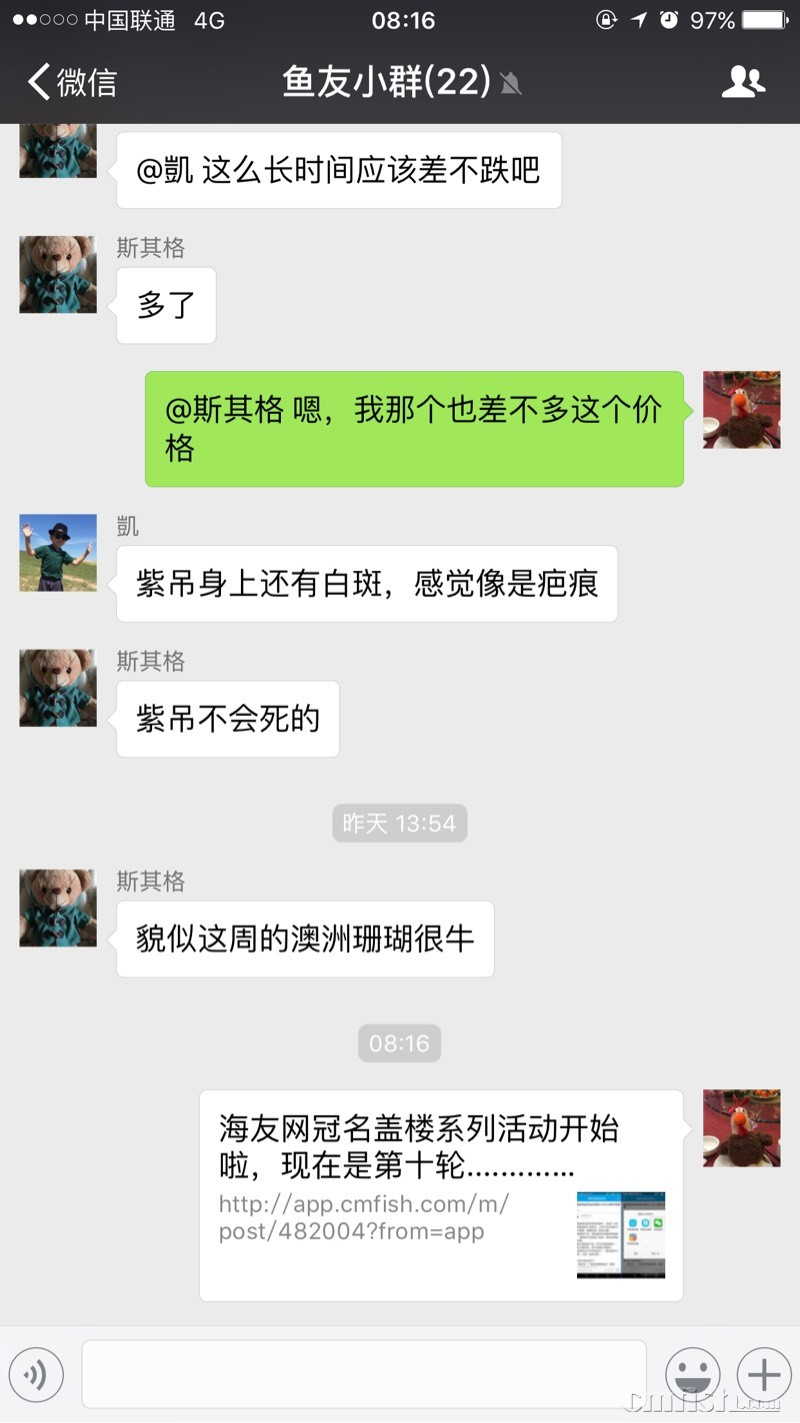Open group members via the people icon
800x1423 pixels.
click(x=744, y=83)
